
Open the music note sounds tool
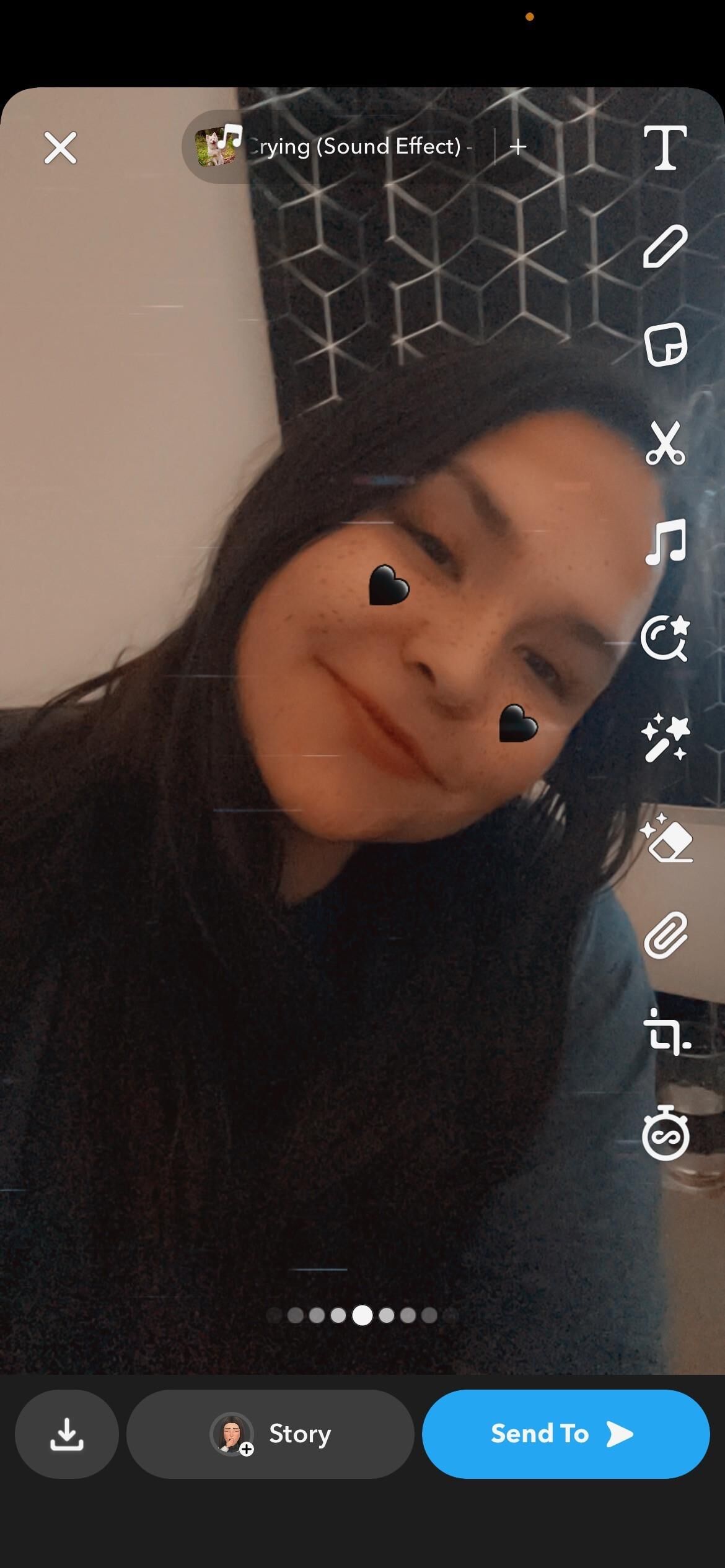click(x=665, y=541)
